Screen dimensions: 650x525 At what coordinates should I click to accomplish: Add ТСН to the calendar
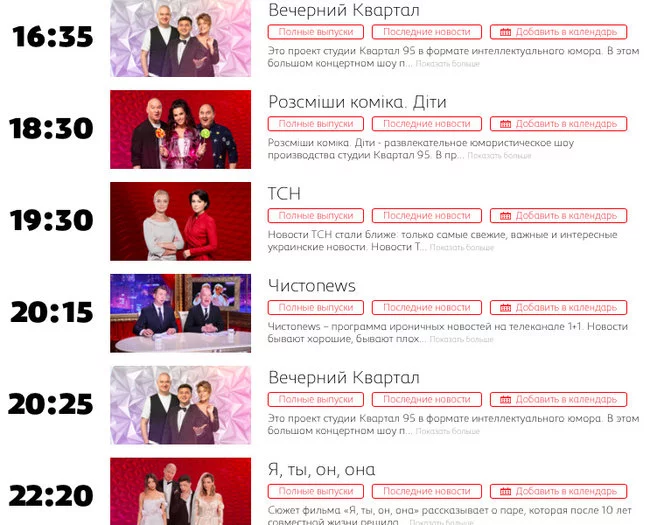(558, 216)
